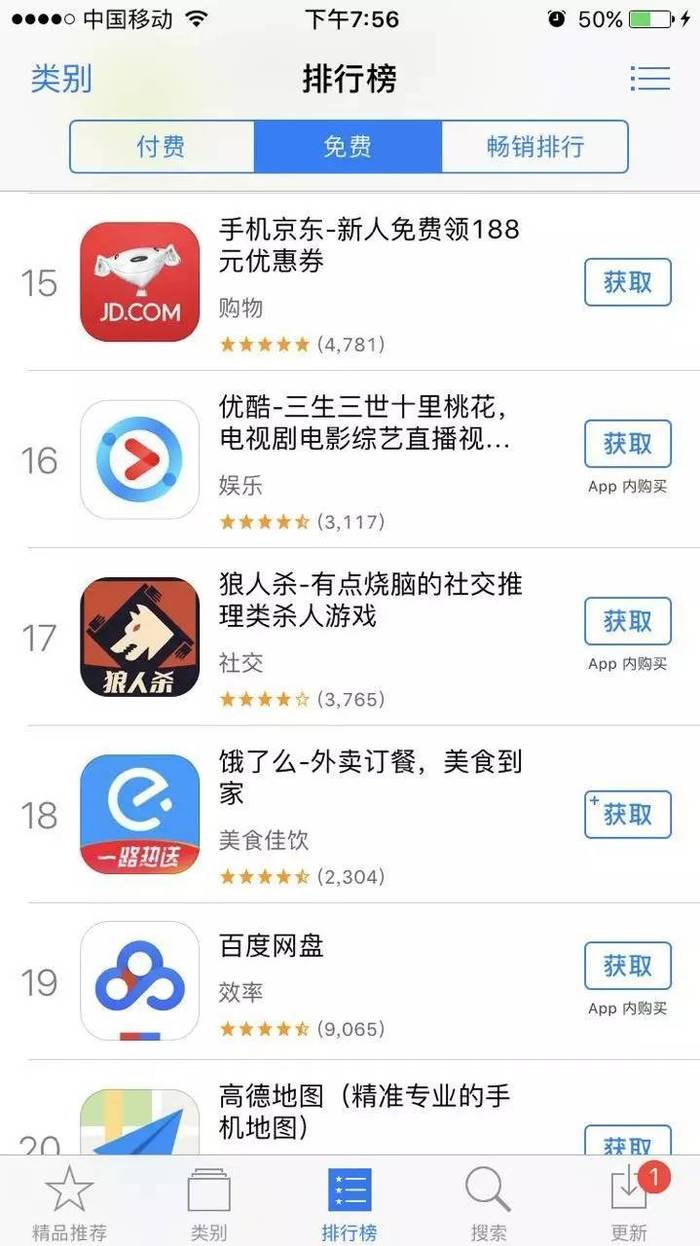Select the 免费 segment
Screen dimensions: 700x1246
[x=347, y=147]
